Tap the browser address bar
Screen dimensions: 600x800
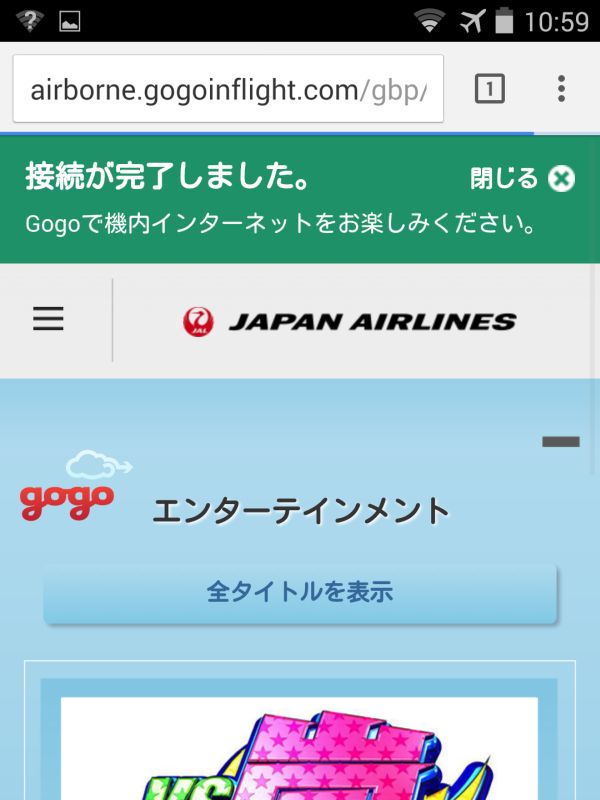[x=228, y=90]
